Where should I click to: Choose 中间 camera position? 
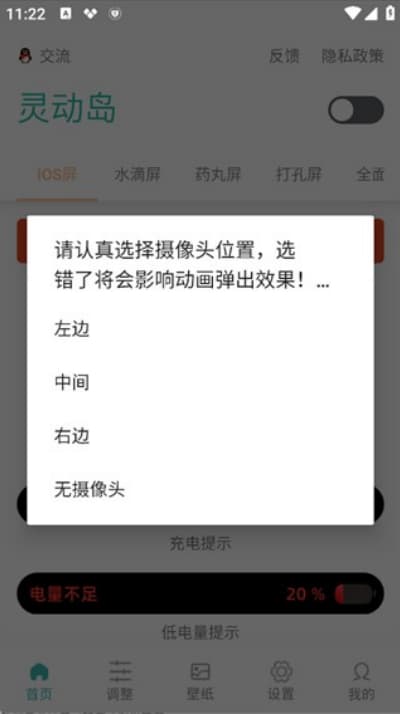click(x=200, y=382)
